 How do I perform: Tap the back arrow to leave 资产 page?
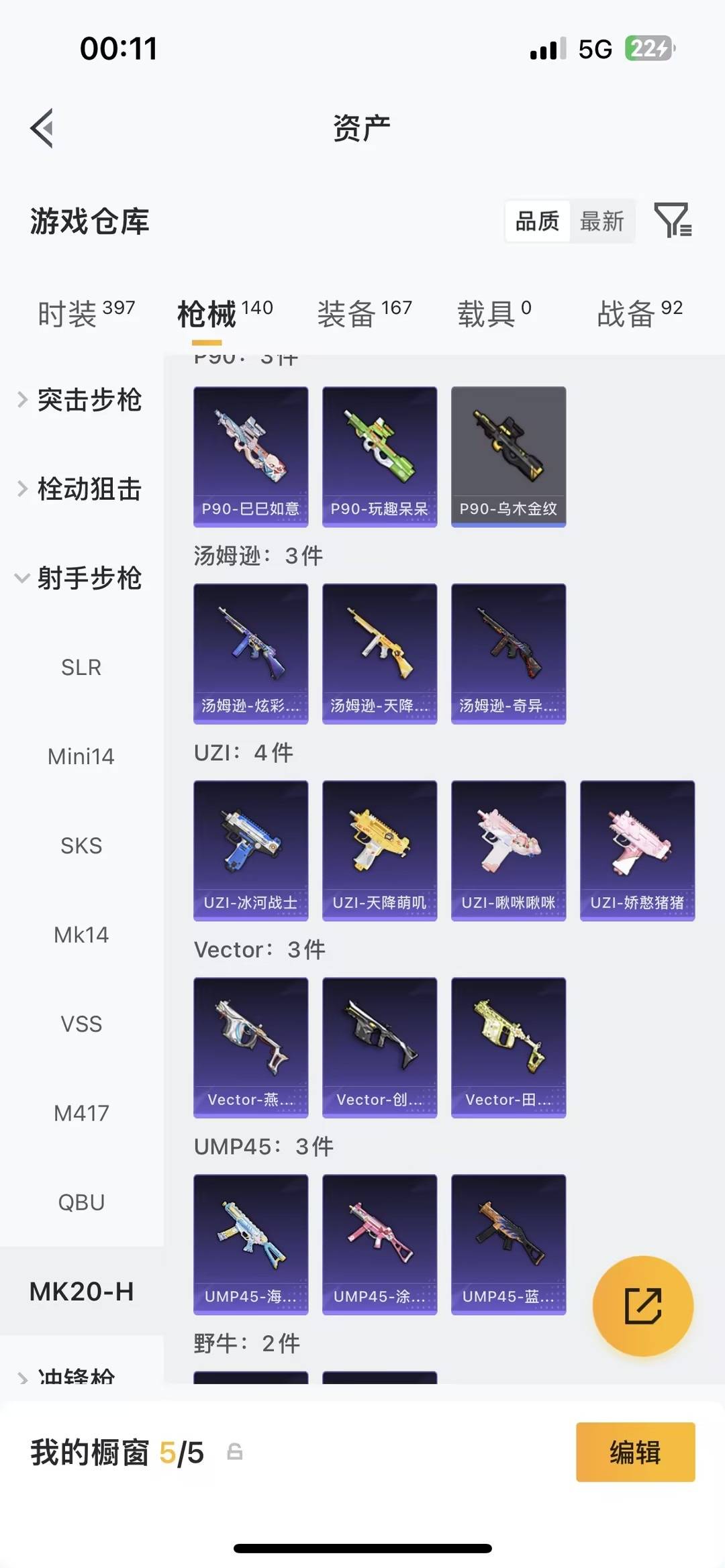click(42, 127)
